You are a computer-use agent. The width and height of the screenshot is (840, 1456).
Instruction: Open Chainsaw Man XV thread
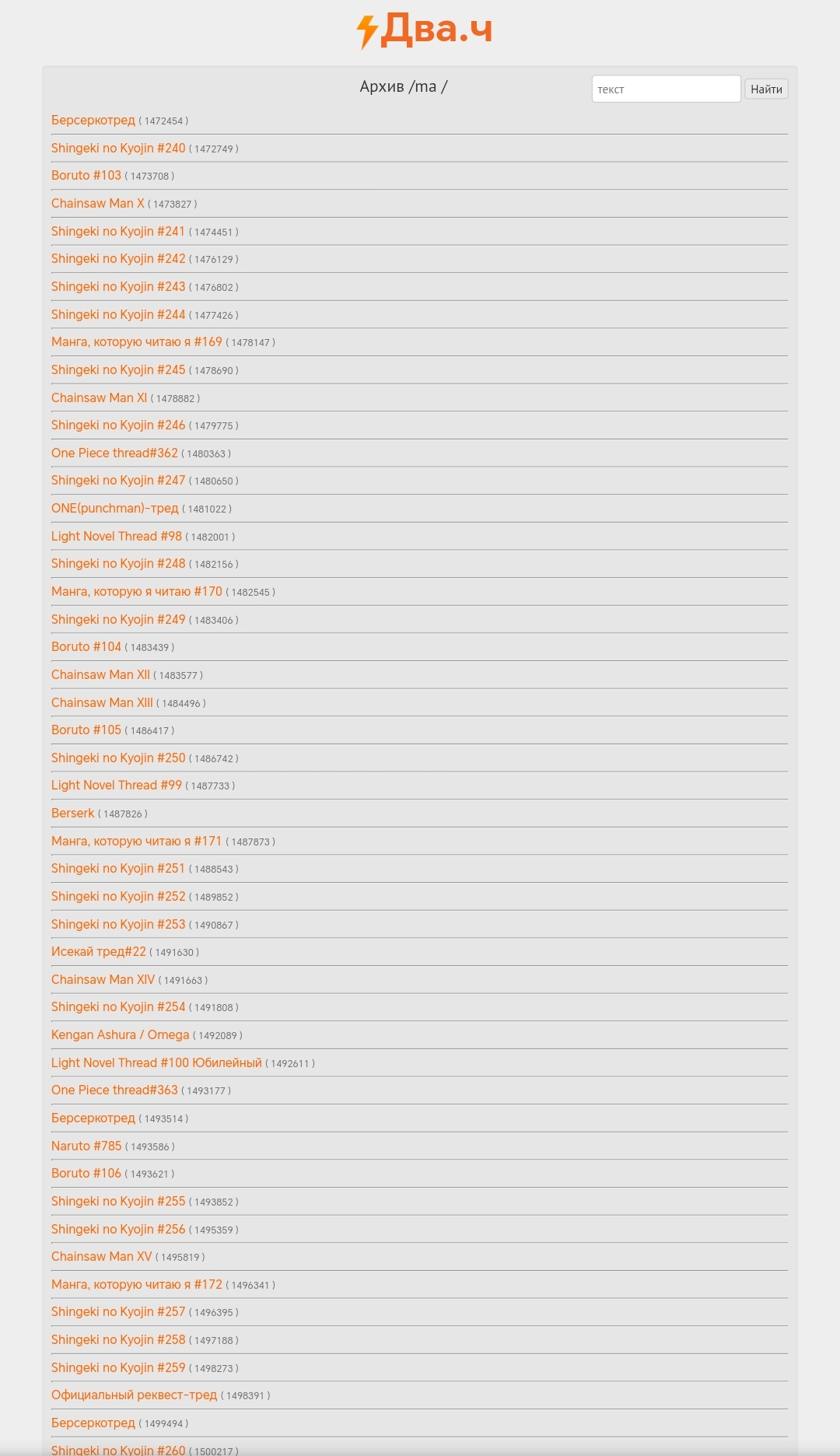[x=102, y=1256]
